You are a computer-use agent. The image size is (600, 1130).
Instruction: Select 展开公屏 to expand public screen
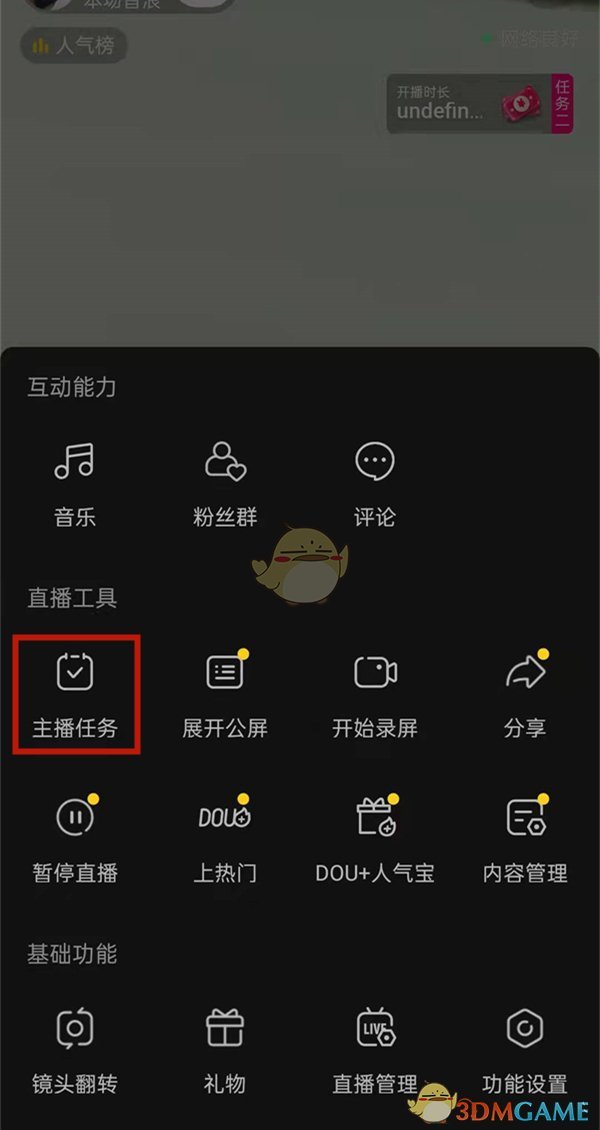tap(225, 692)
